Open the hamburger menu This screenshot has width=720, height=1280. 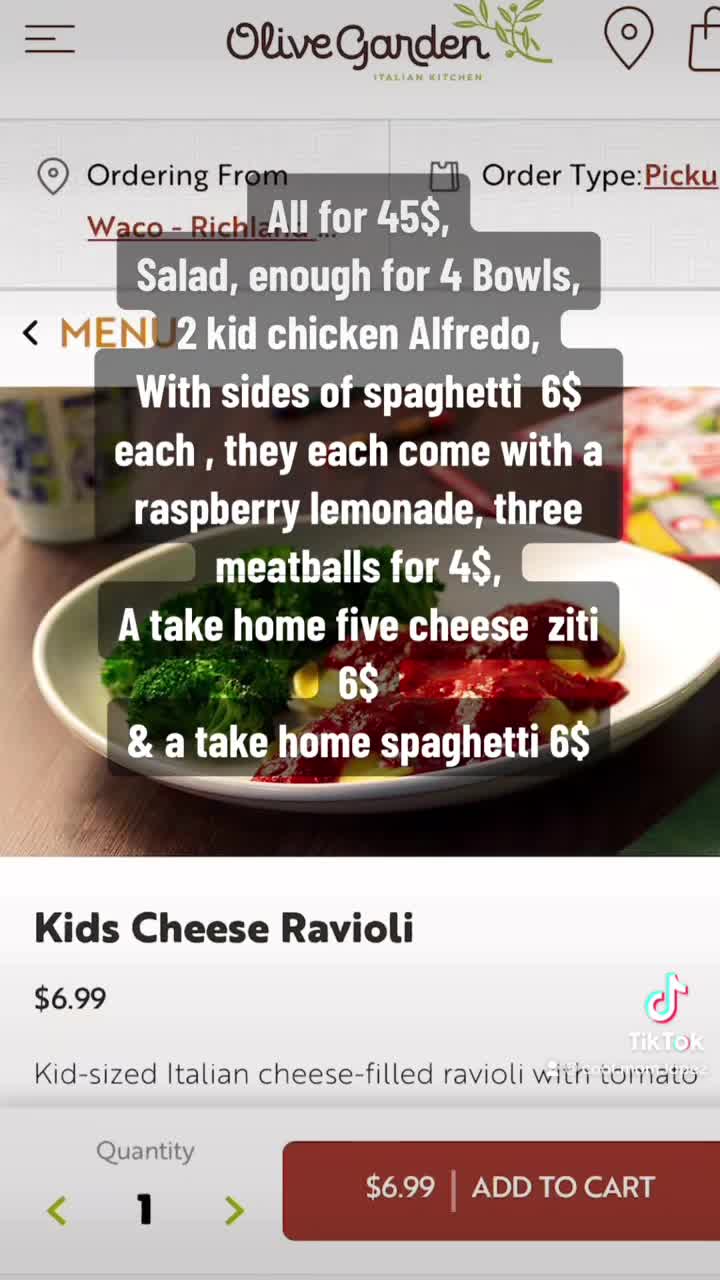pos(50,39)
